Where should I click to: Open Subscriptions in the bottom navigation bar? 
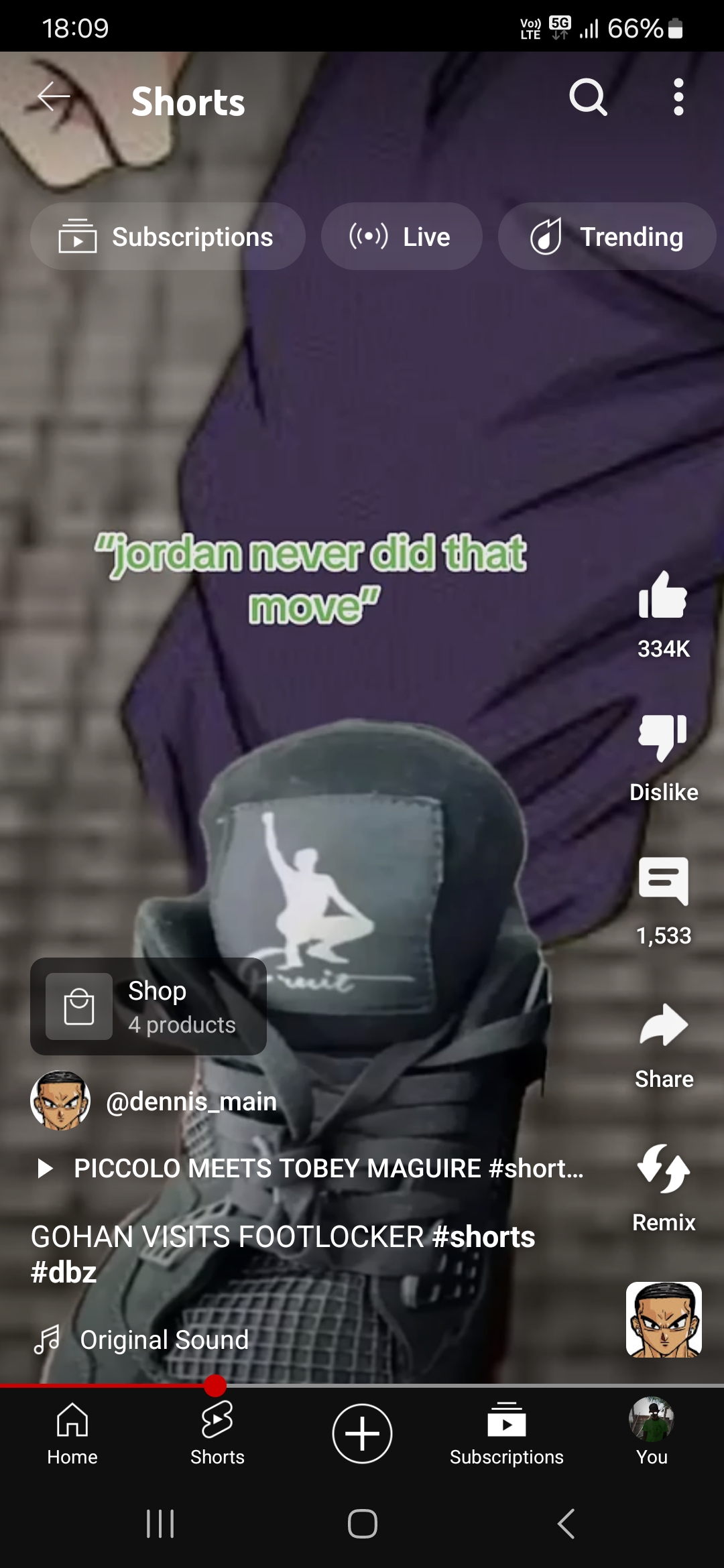click(507, 1434)
